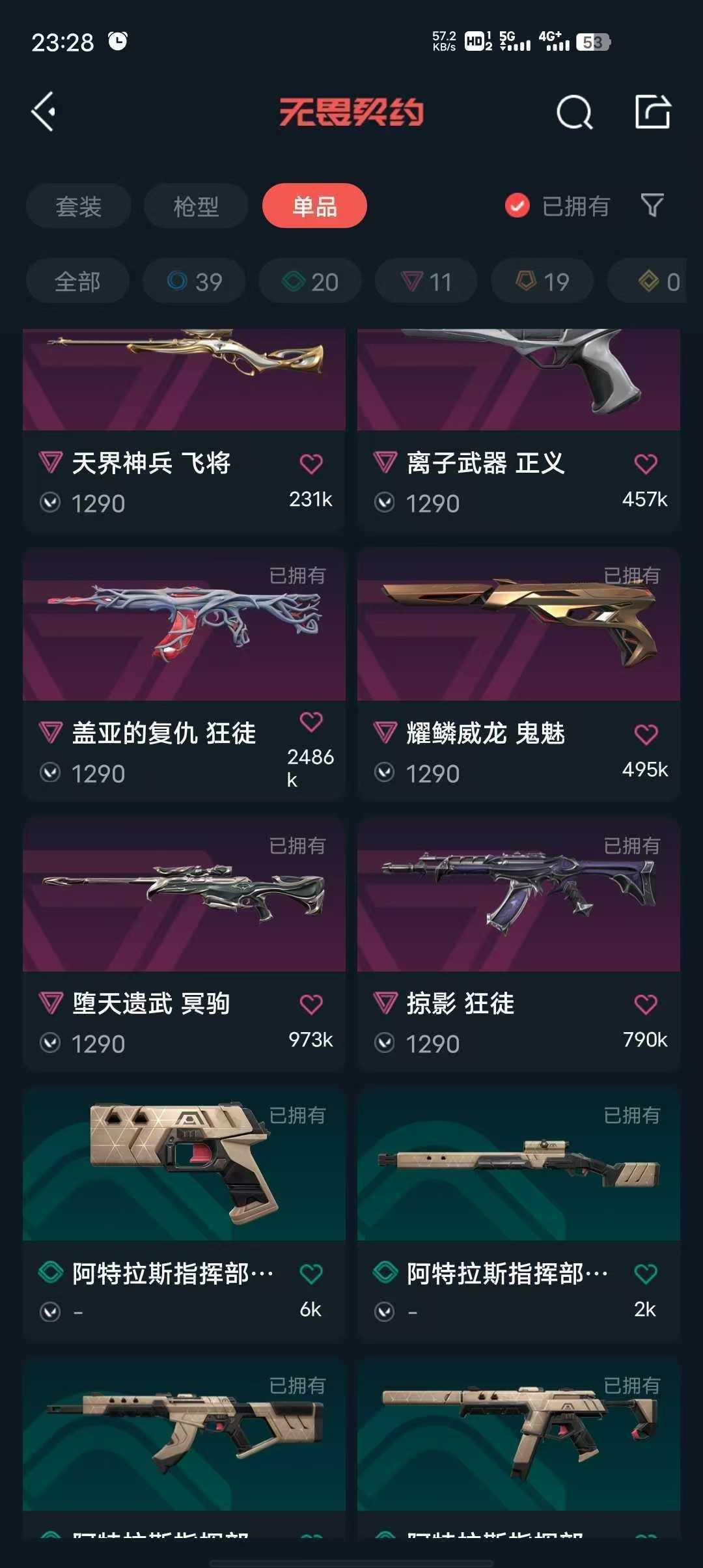Image resolution: width=703 pixels, height=1568 pixels.
Task: Filter by rarity chip showing 20
Action: [310, 281]
